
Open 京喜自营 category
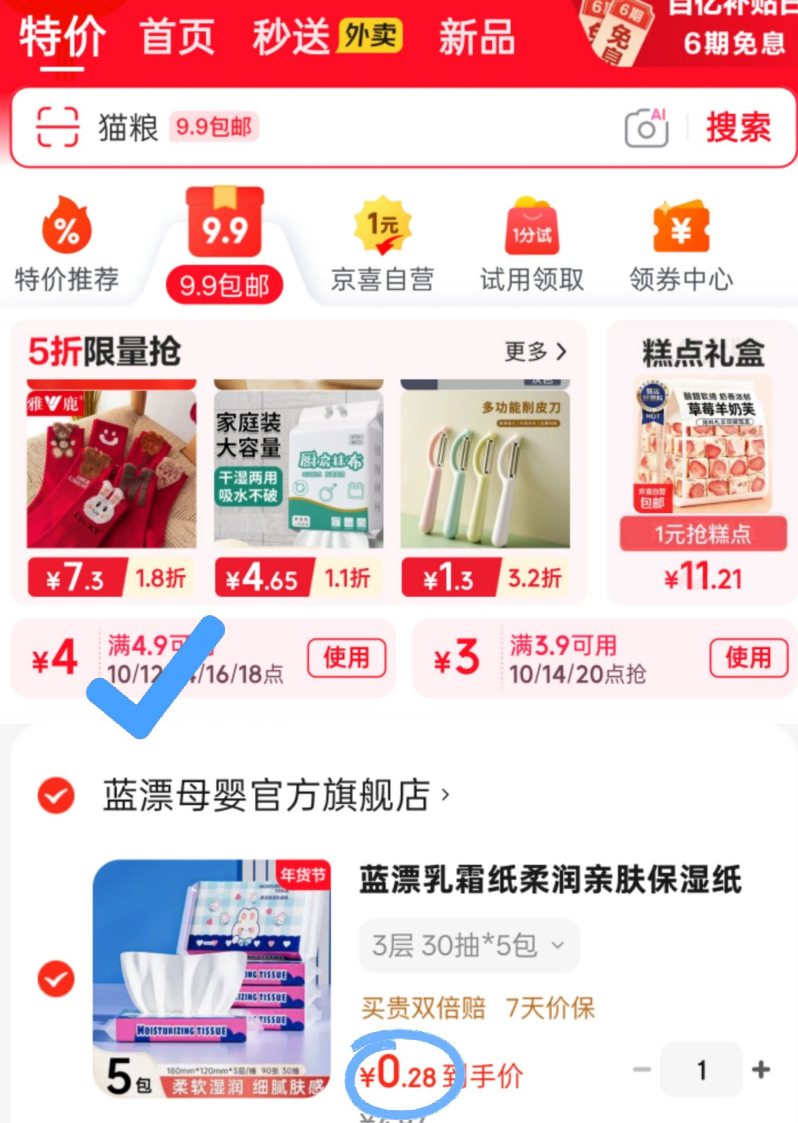[x=382, y=245]
